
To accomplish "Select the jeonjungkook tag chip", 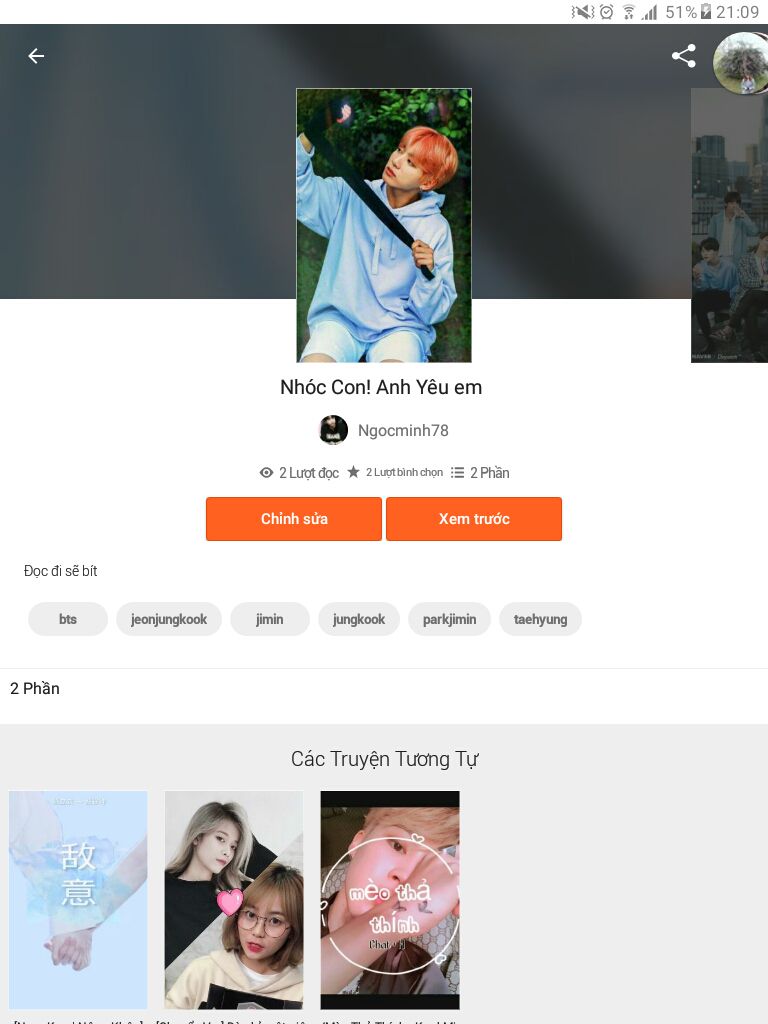I will 169,619.
